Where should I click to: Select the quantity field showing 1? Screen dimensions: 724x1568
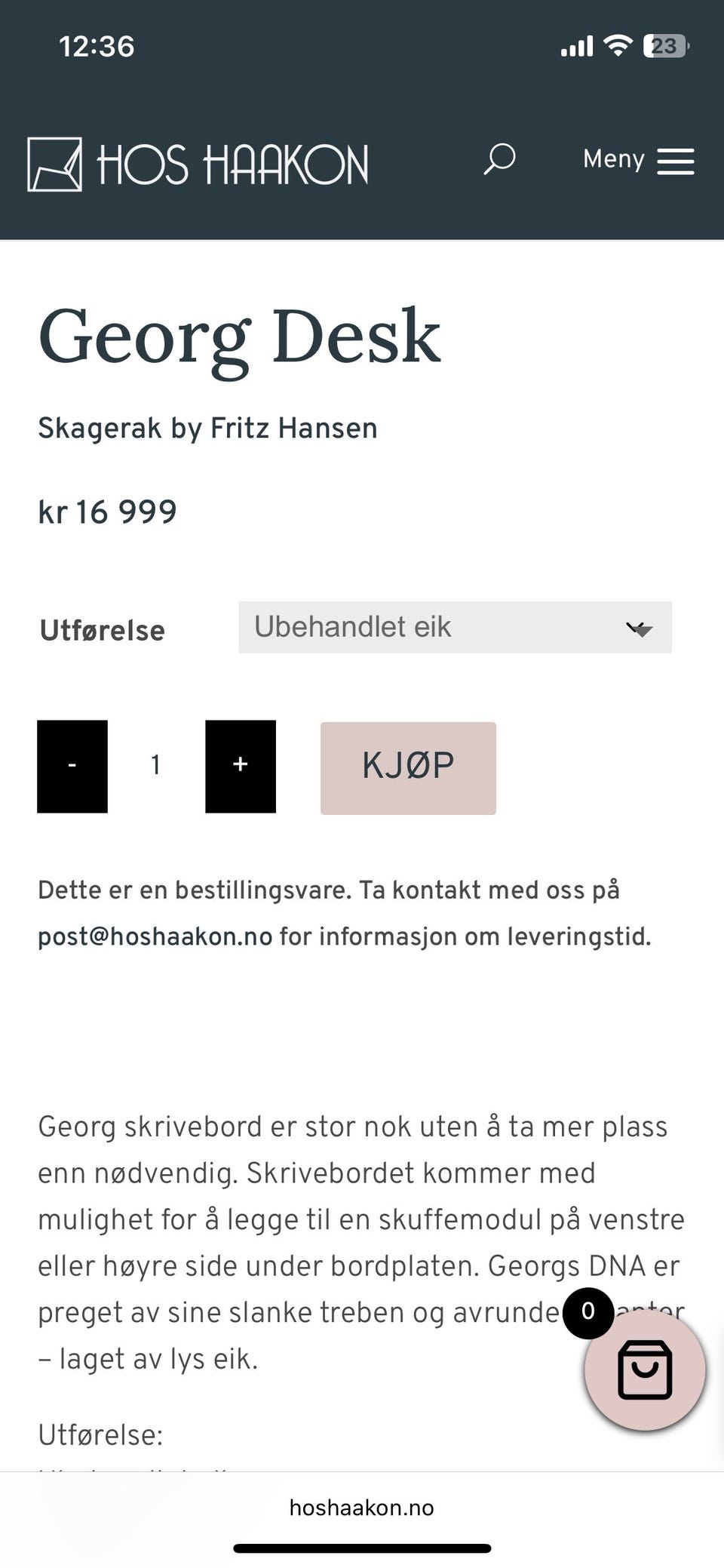coord(155,766)
